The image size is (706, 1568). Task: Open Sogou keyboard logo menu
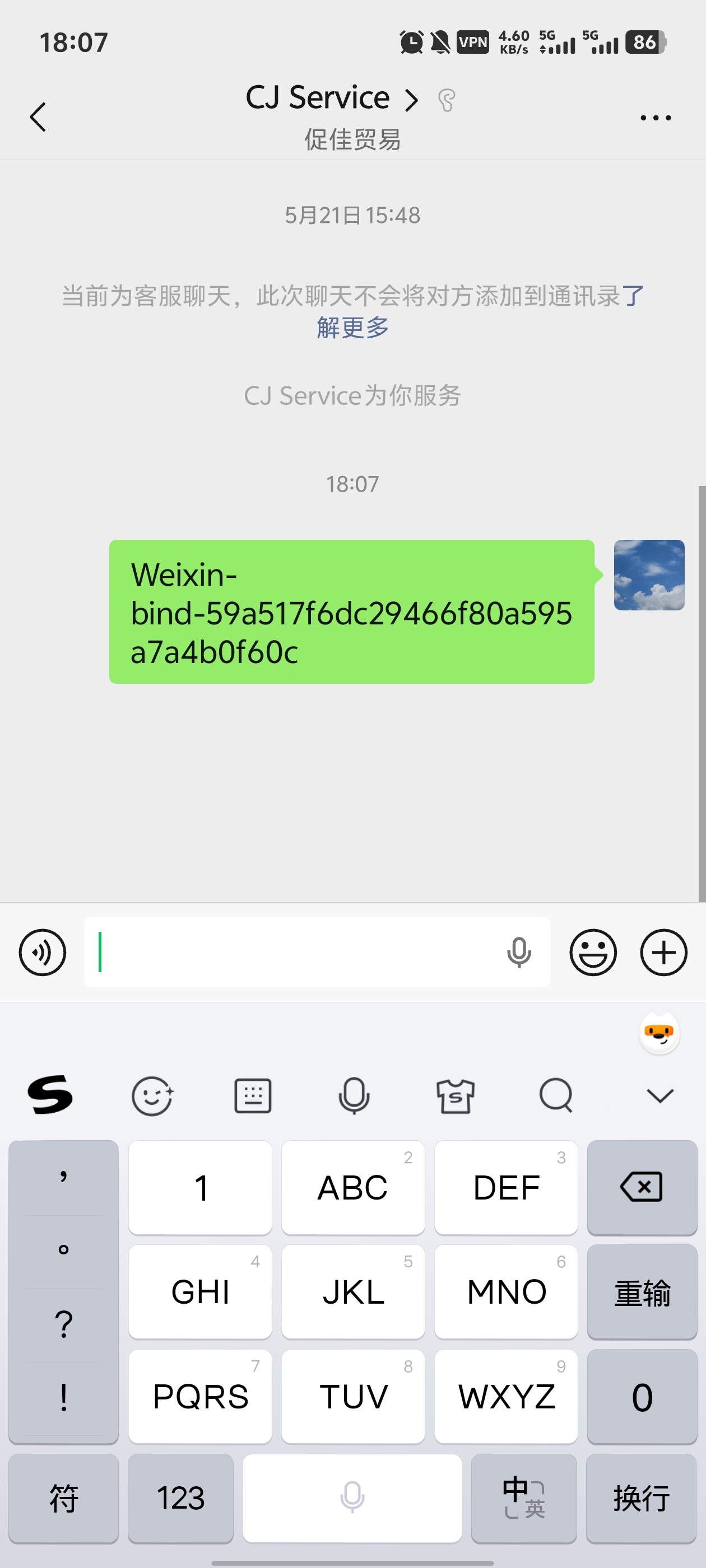(x=50, y=1095)
